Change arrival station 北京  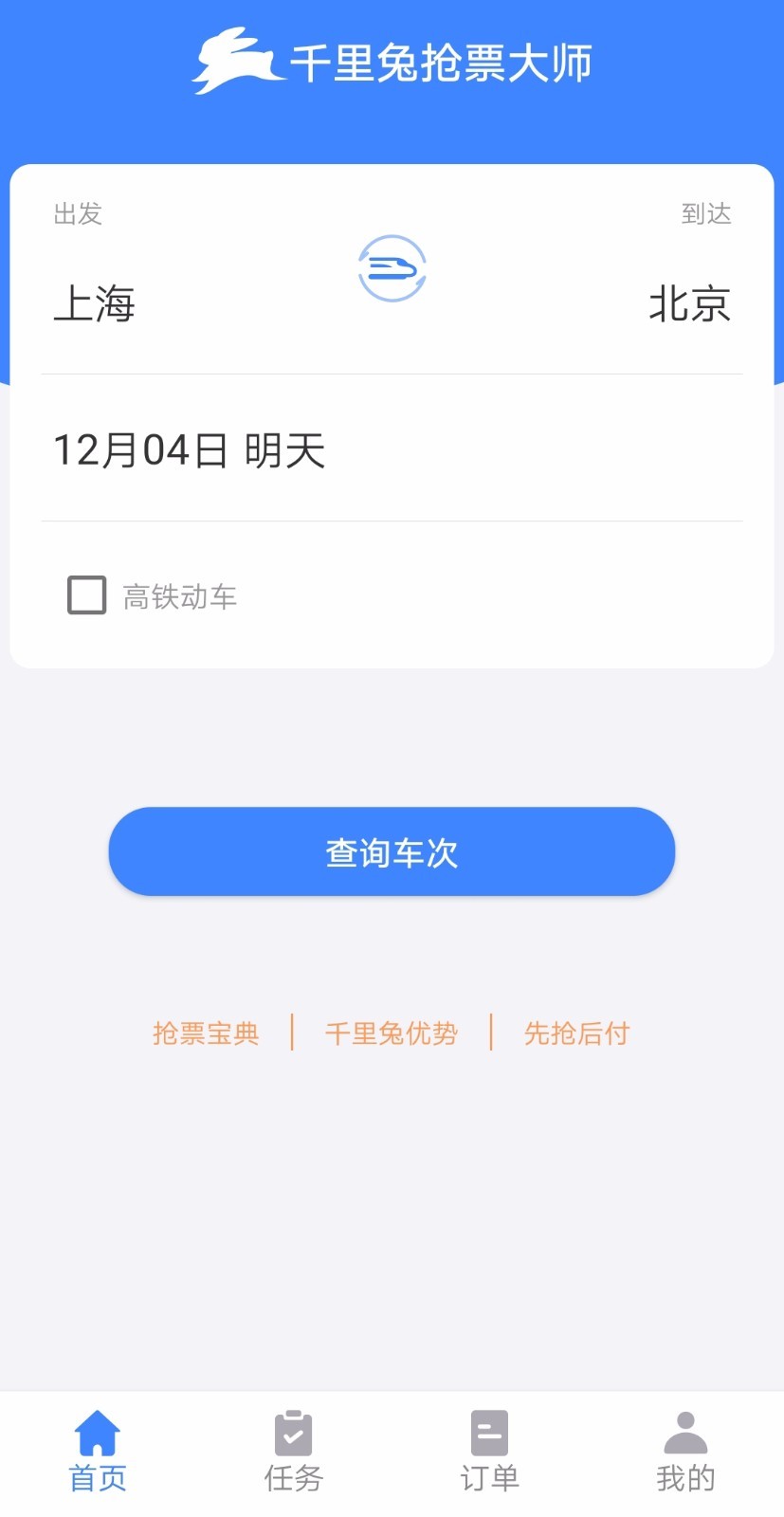[x=689, y=304]
